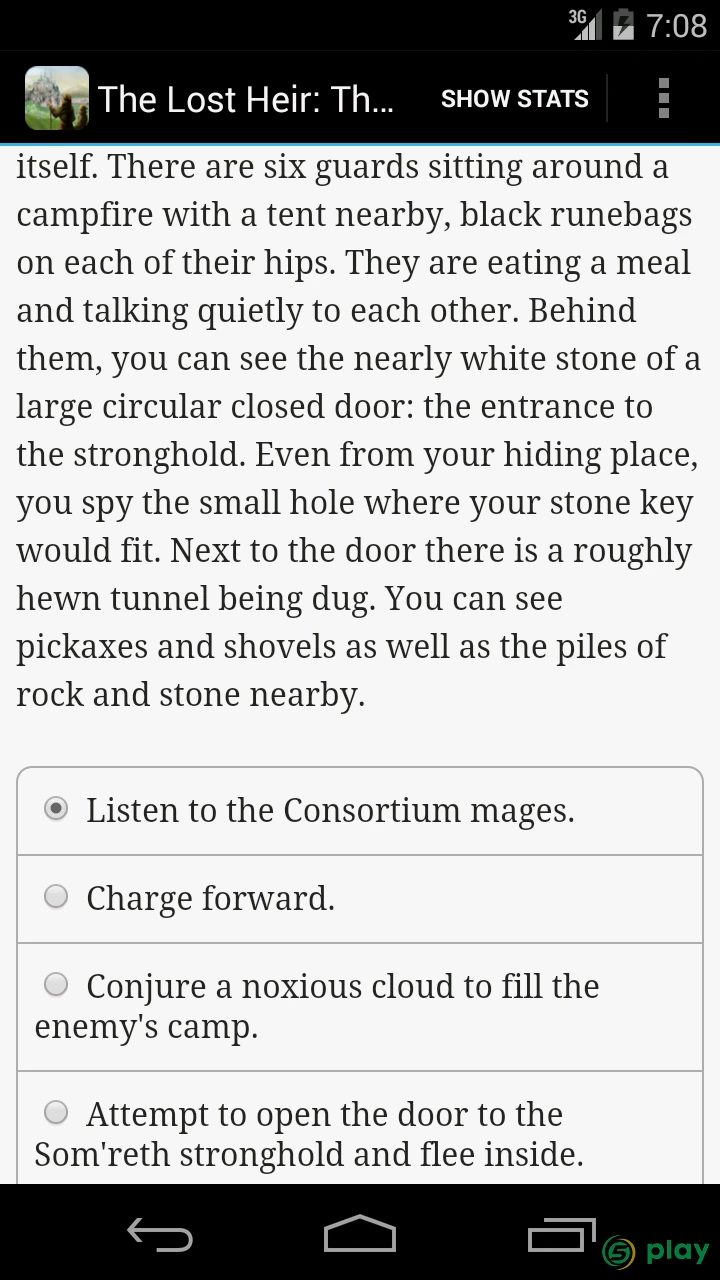The height and width of the screenshot is (1280, 720).
Task: Open recent apps from navigation bar
Action: (x=561, y=1234)
